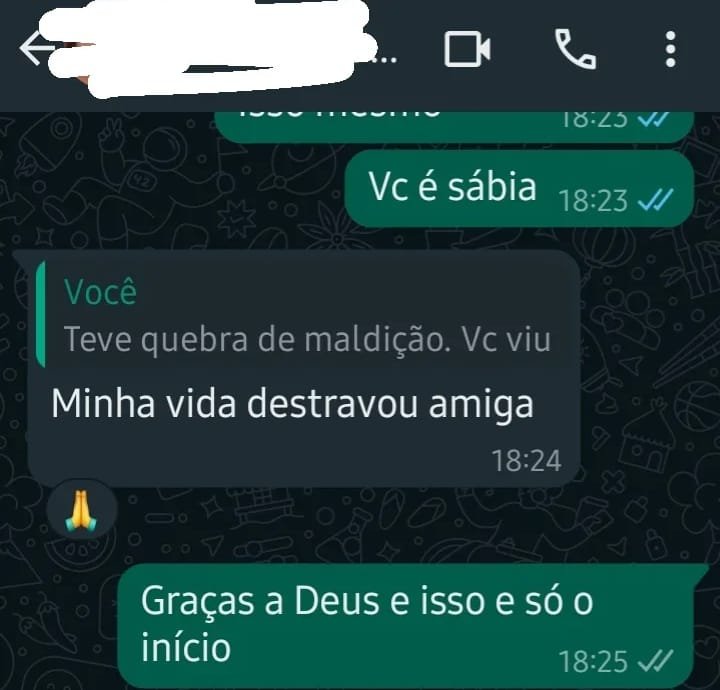Viewport: 720px width, 690px height.
Task: Start a video call
Action: (x=467, y=49)
